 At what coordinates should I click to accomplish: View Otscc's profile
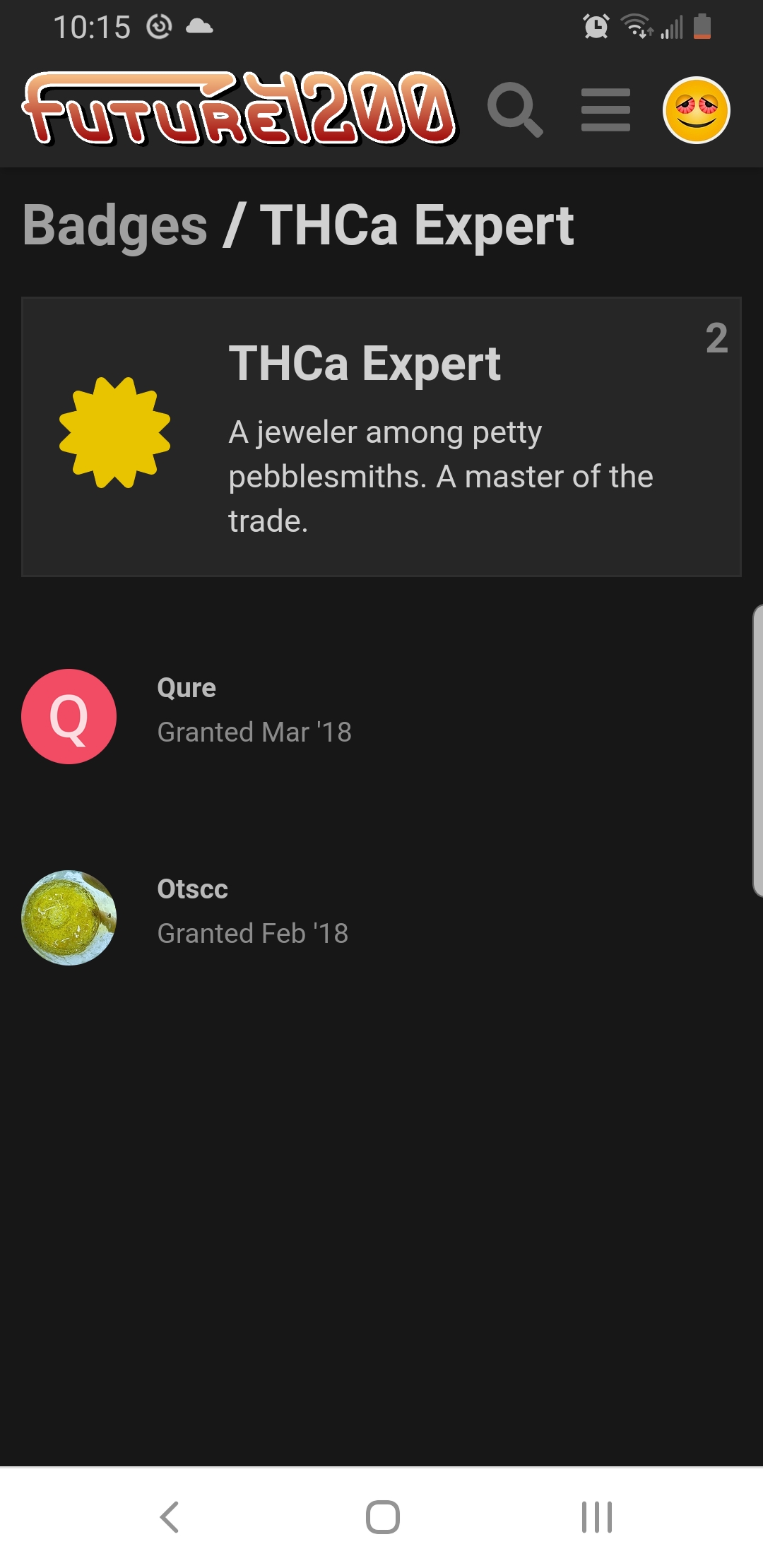coord(192,889)
